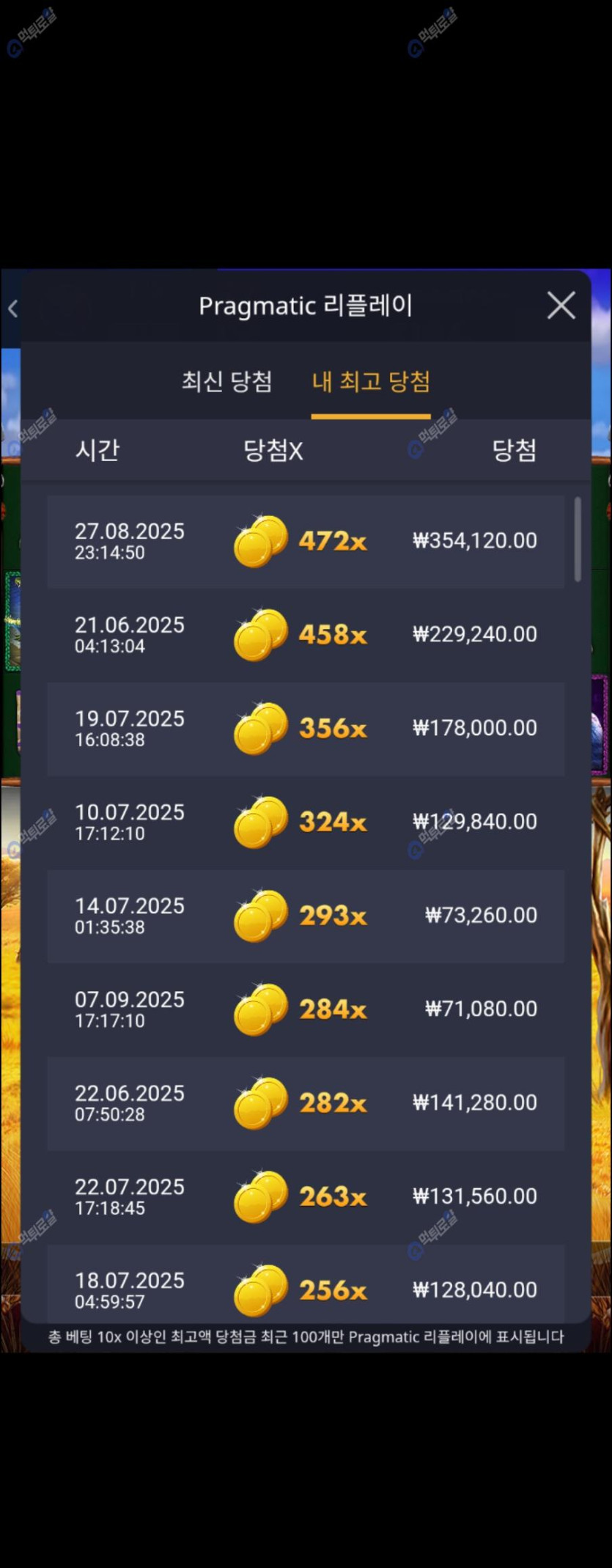Viewport: 612px width, 1568px height.
Task: Open the 256x win replay from 18.07.2025
Action: [x=306, y=1289]
